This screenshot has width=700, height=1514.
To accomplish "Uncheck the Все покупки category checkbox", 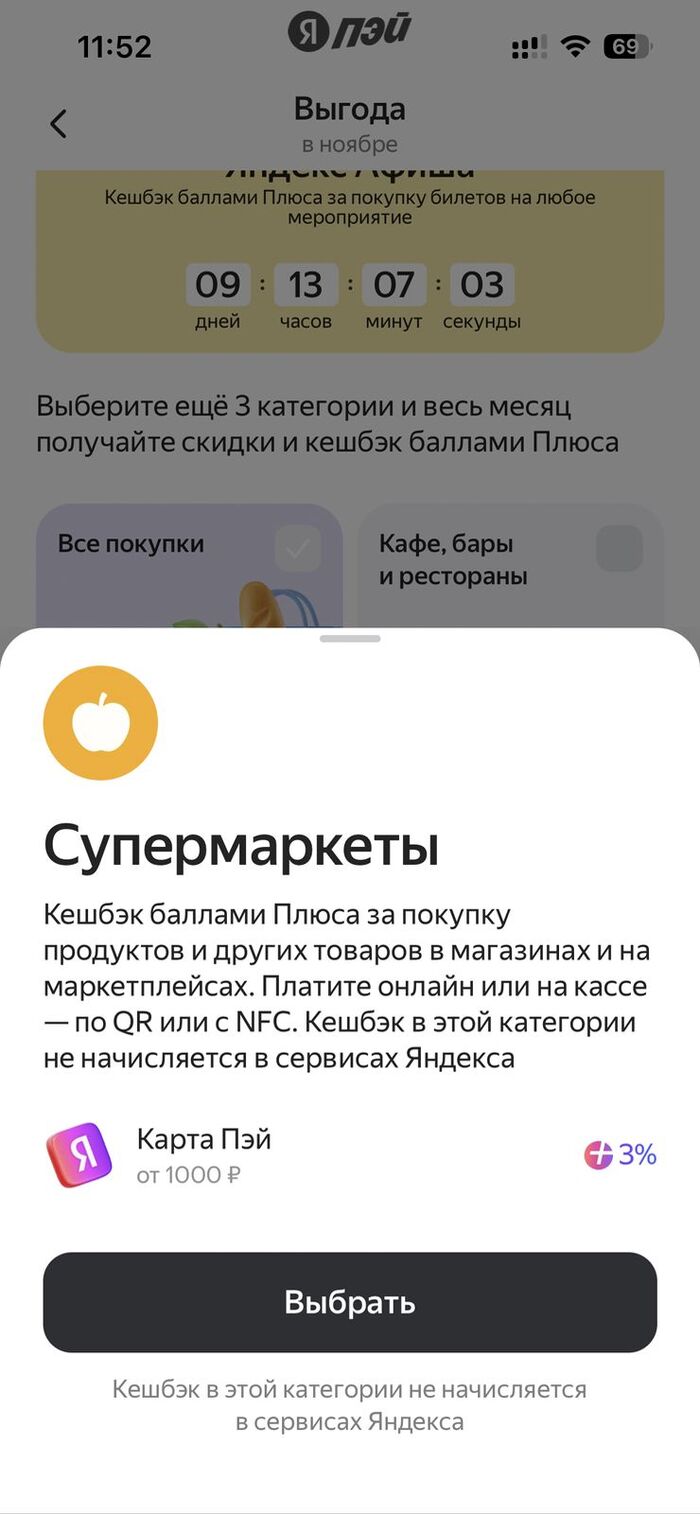I will 297,548.
